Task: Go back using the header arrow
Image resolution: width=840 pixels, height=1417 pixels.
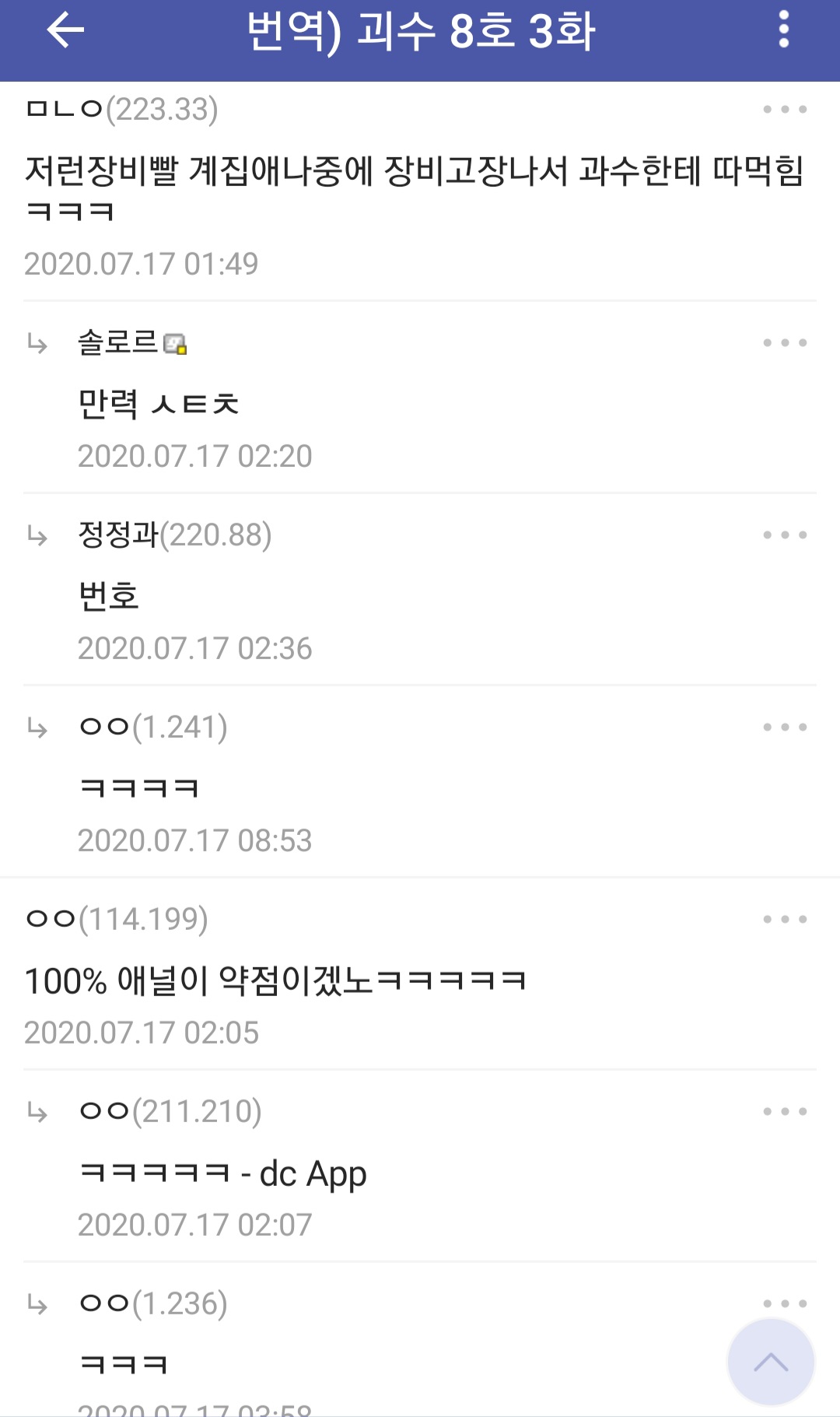Action: [65, 31]
